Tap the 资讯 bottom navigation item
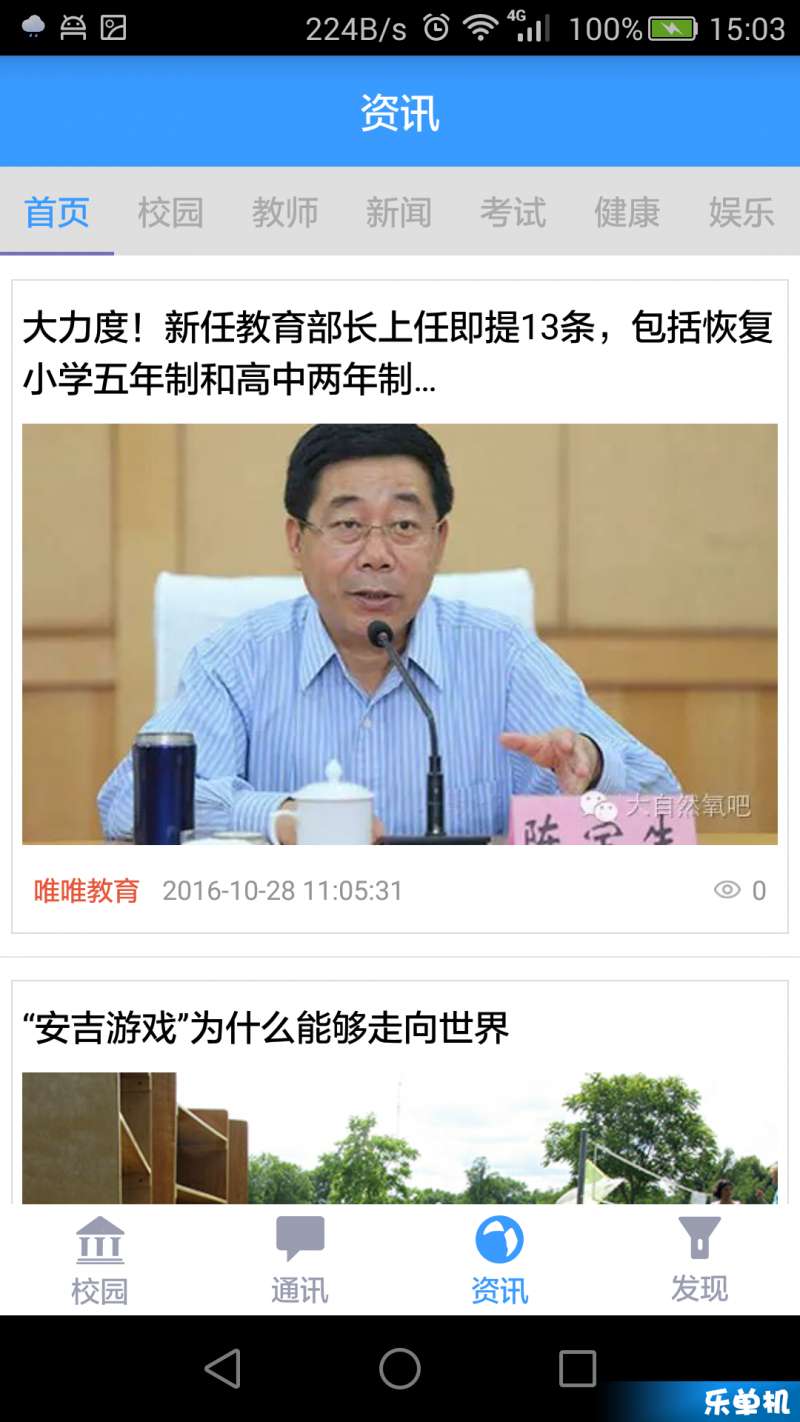This screenshot has height=1422, width=800. (x=499, y=1260)
